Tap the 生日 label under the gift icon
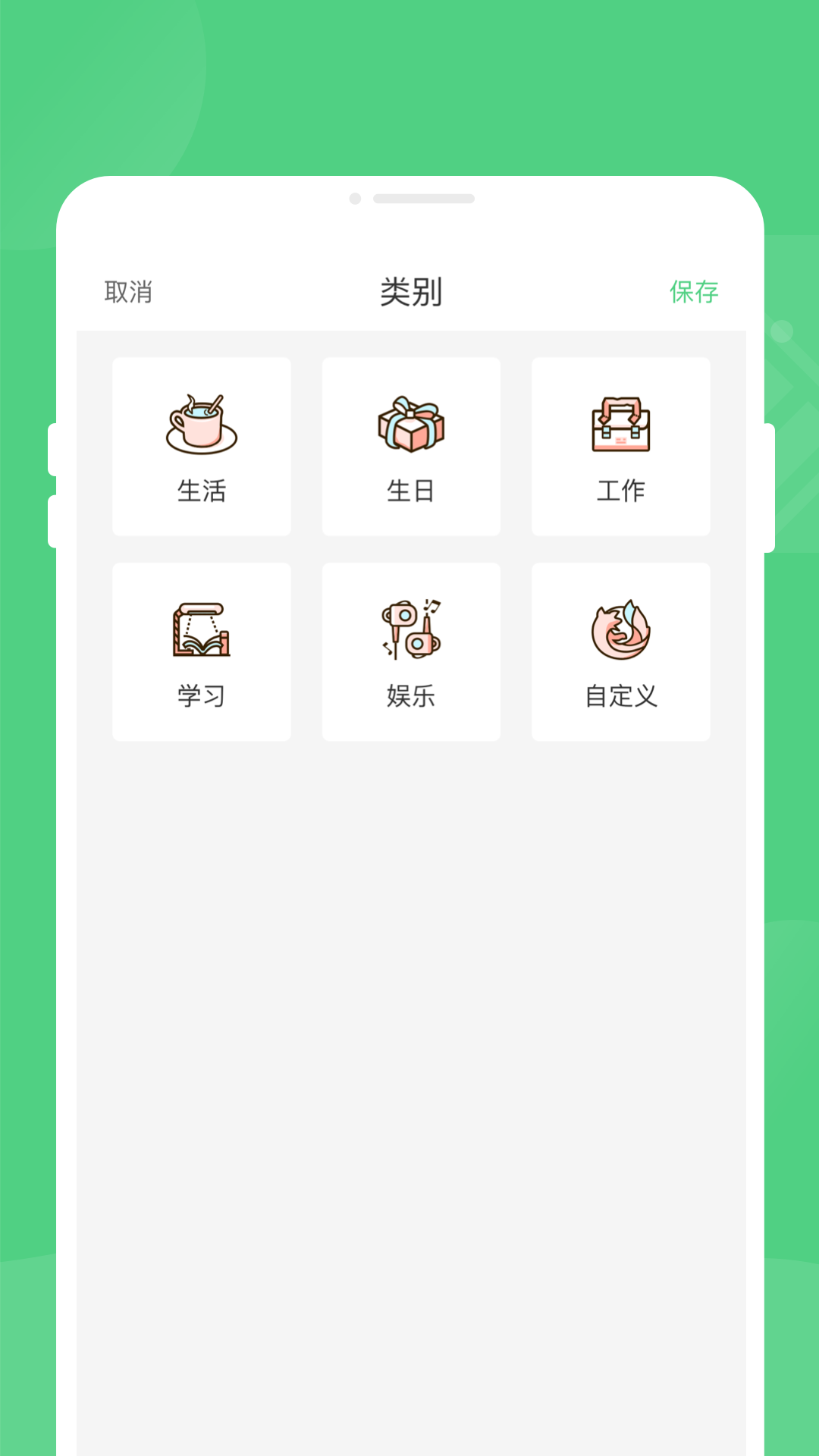This screenshot has width=819, height=1456. click(x=411, y=491)
